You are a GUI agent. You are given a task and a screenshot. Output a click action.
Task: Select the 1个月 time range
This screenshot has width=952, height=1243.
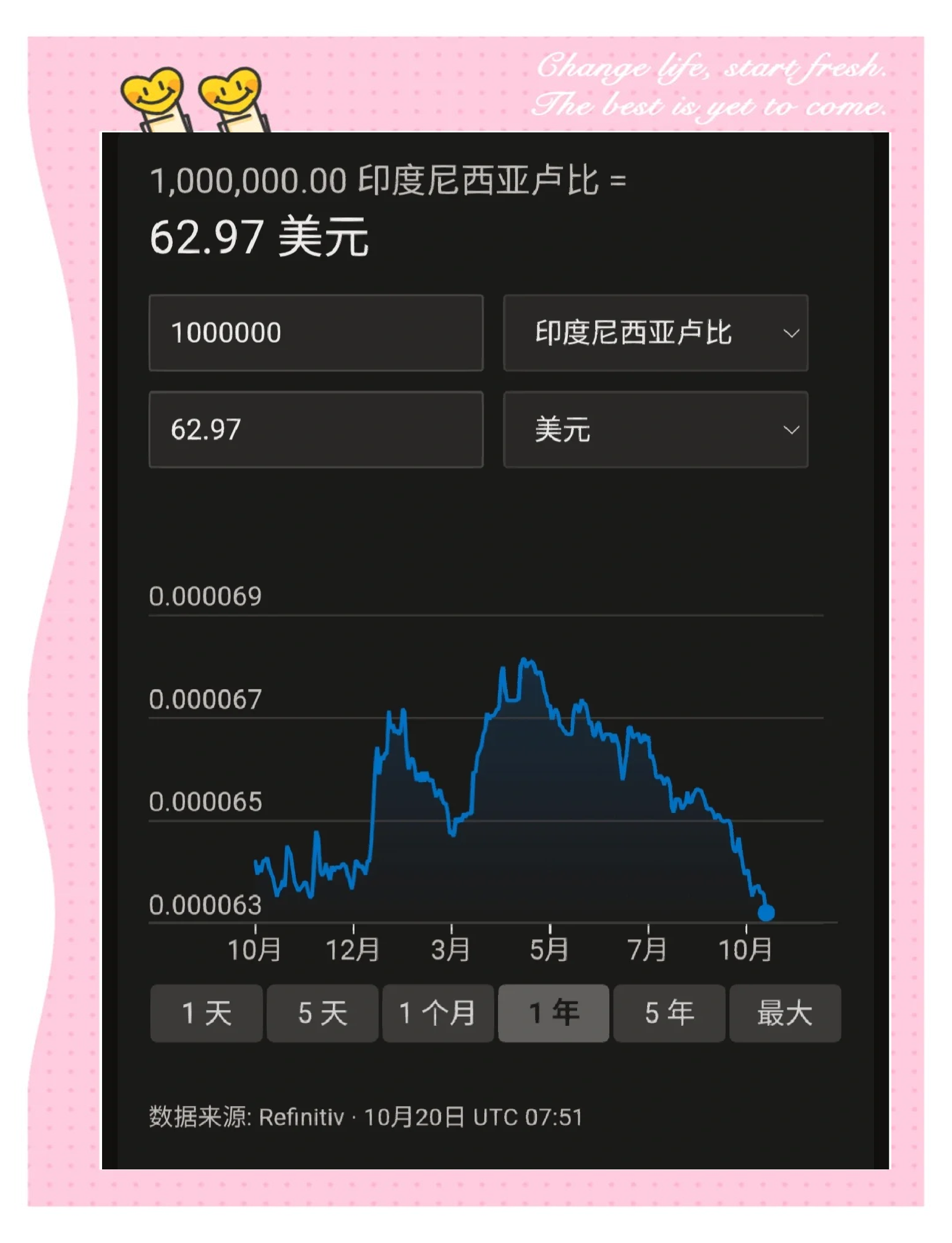coord(439,1013)
